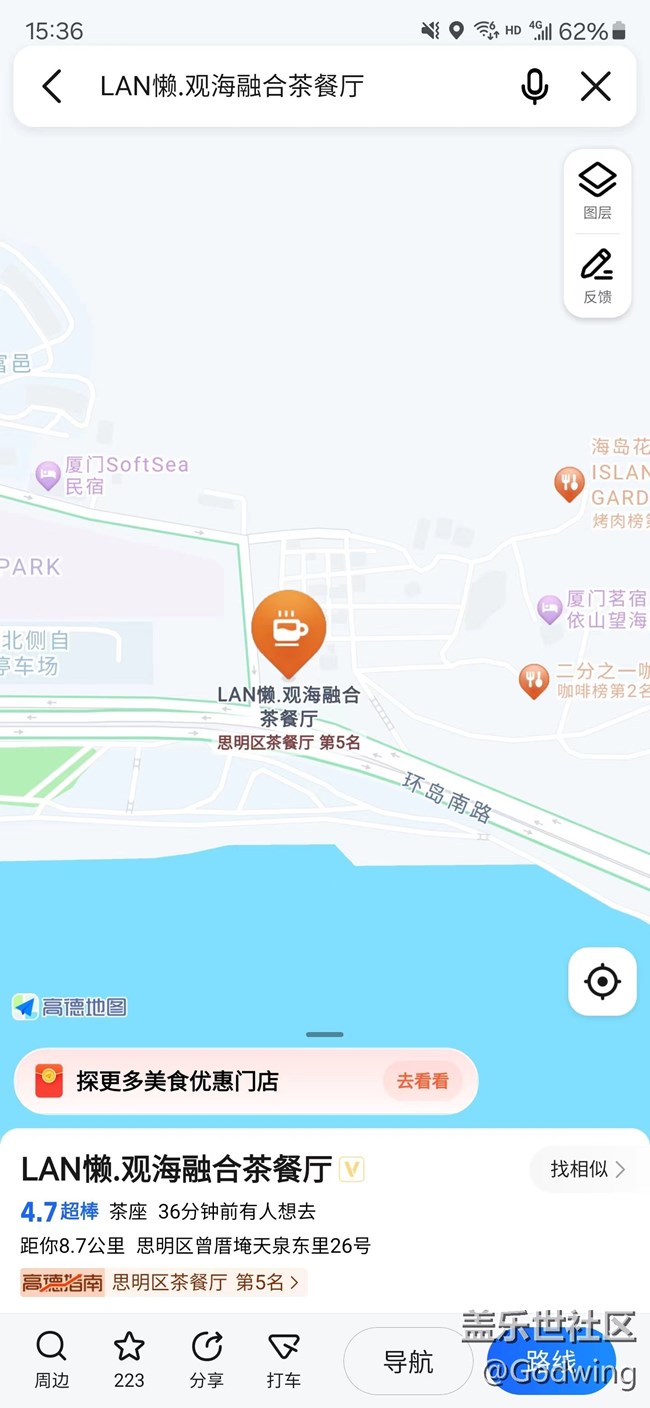
Task: Hail a ride with 打车
Action: 284,1360
